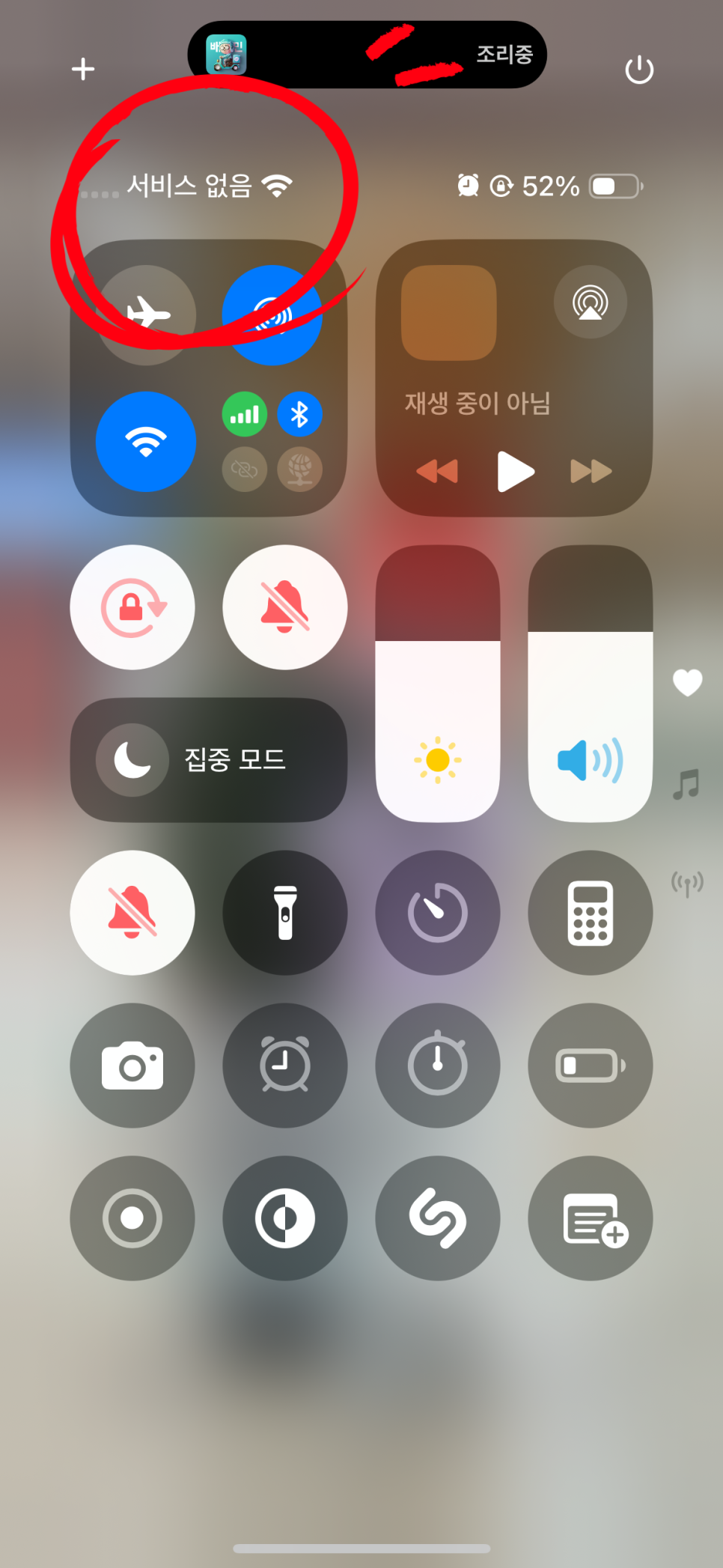Toggle airplane mode
723x1568 pixels.
[x=147, y=314]
